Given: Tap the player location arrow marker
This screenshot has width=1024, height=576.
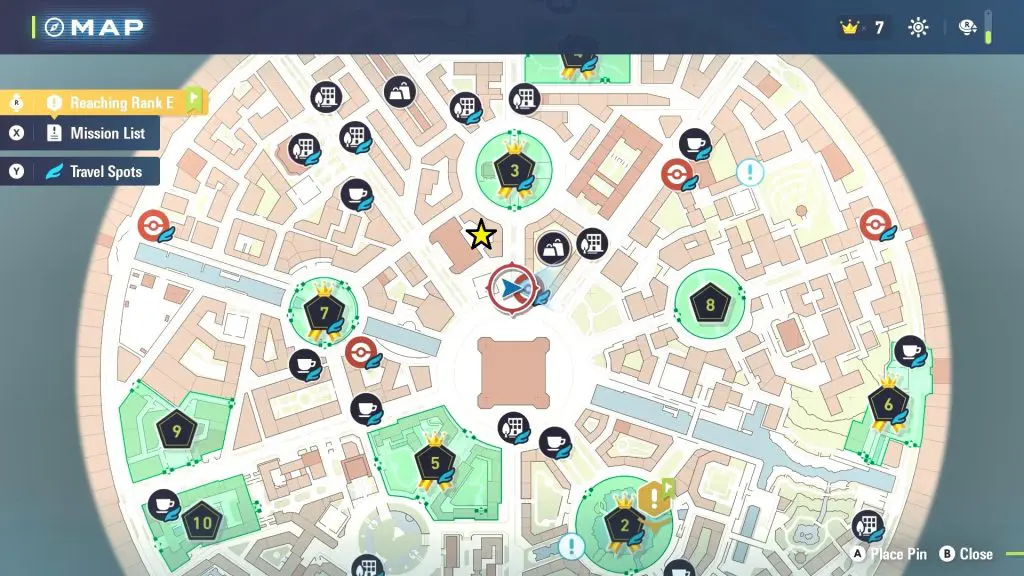Looking at the screenshot, I should 513,290.
